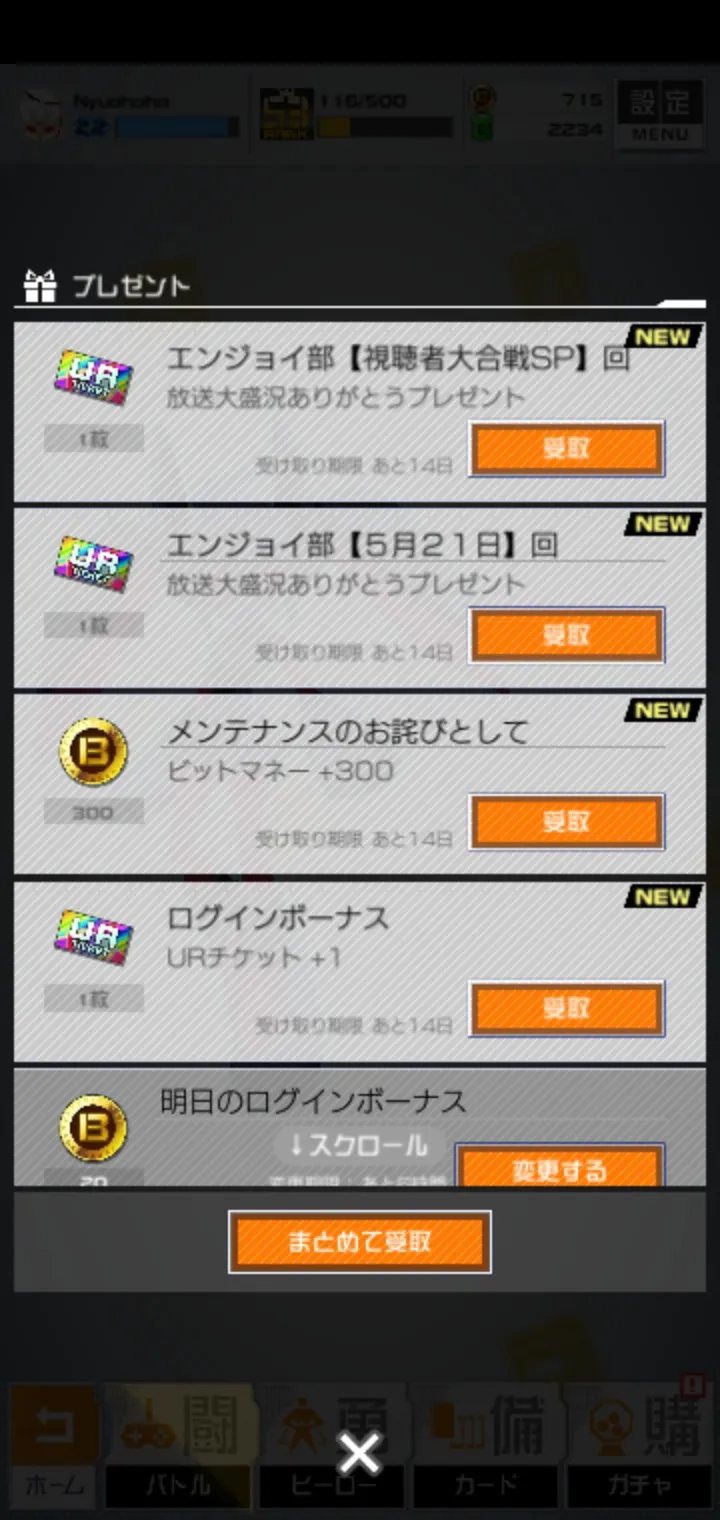The image size is (720, 1520).
Task: Claim the エンジョイ部【視聴者大合戦SP】回 present
Action: [x=566, y=449]
